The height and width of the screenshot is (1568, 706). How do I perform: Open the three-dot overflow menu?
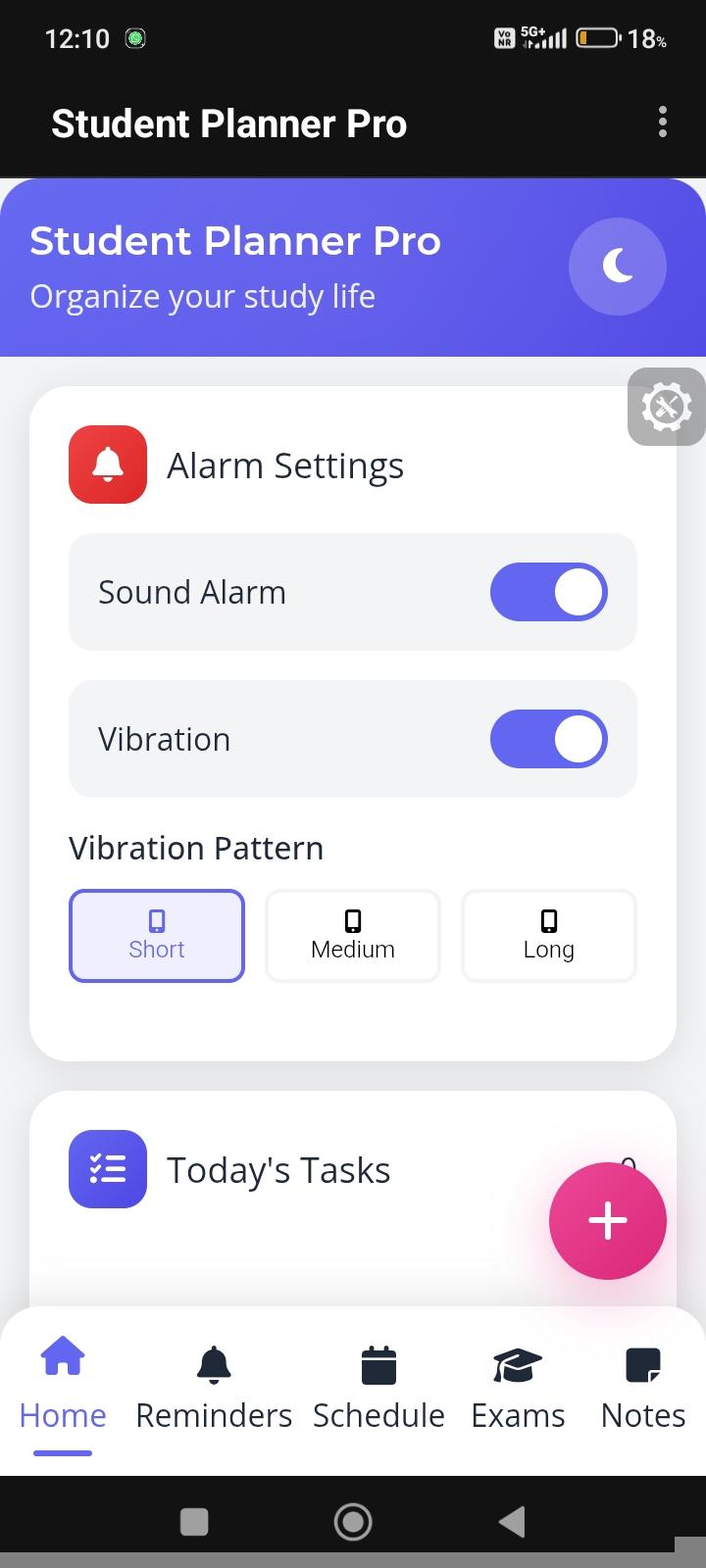pos(663,122)
